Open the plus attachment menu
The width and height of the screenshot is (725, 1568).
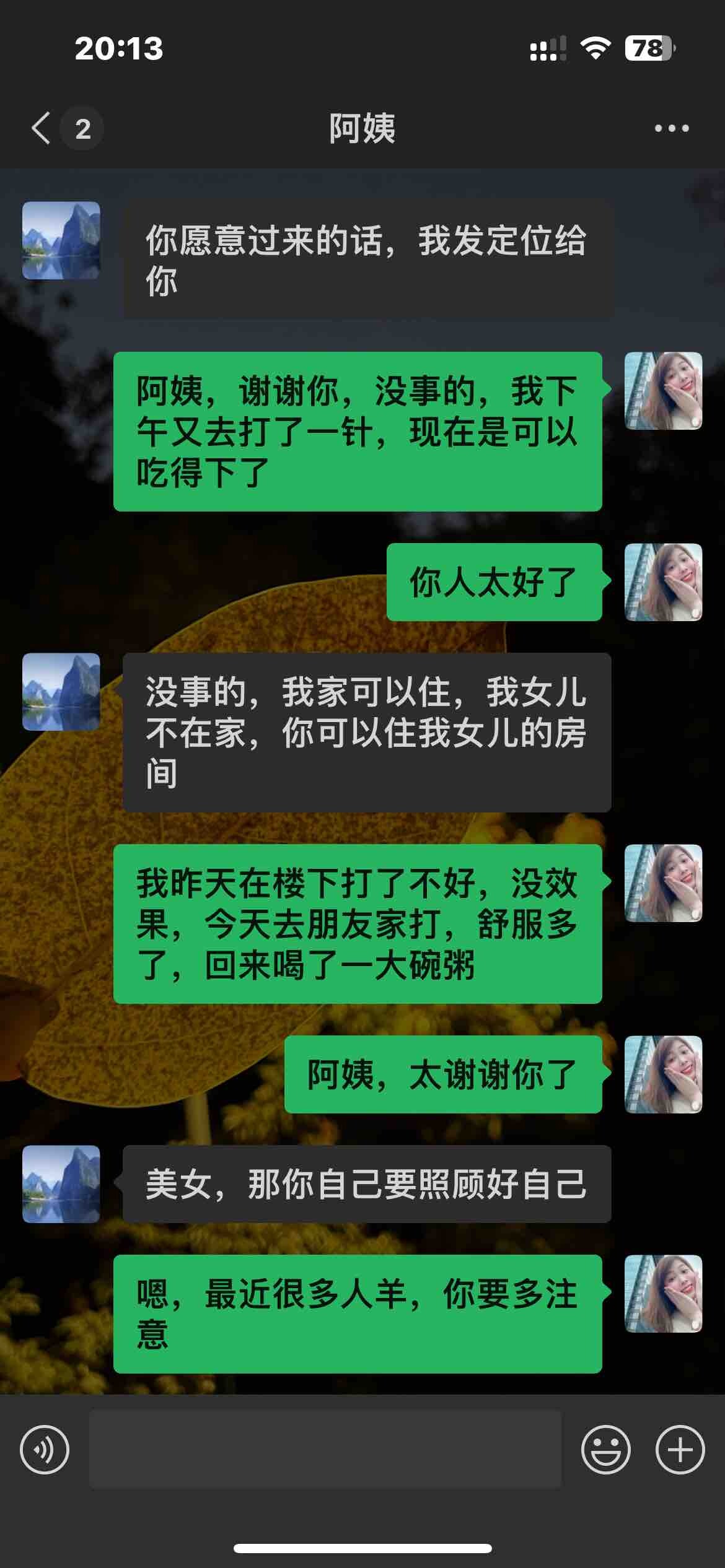coord(680,1449)
